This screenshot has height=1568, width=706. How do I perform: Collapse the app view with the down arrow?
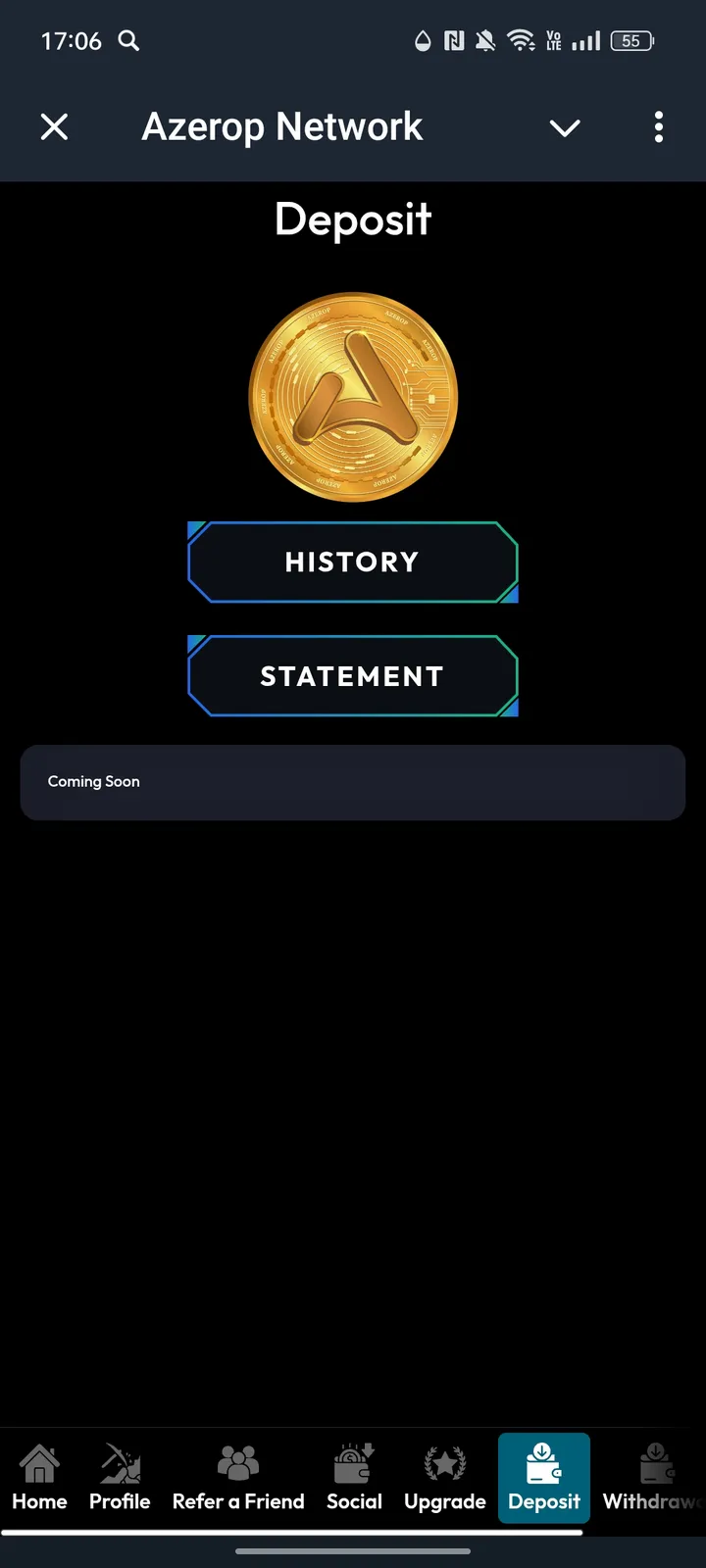click(x=565, y=127)
